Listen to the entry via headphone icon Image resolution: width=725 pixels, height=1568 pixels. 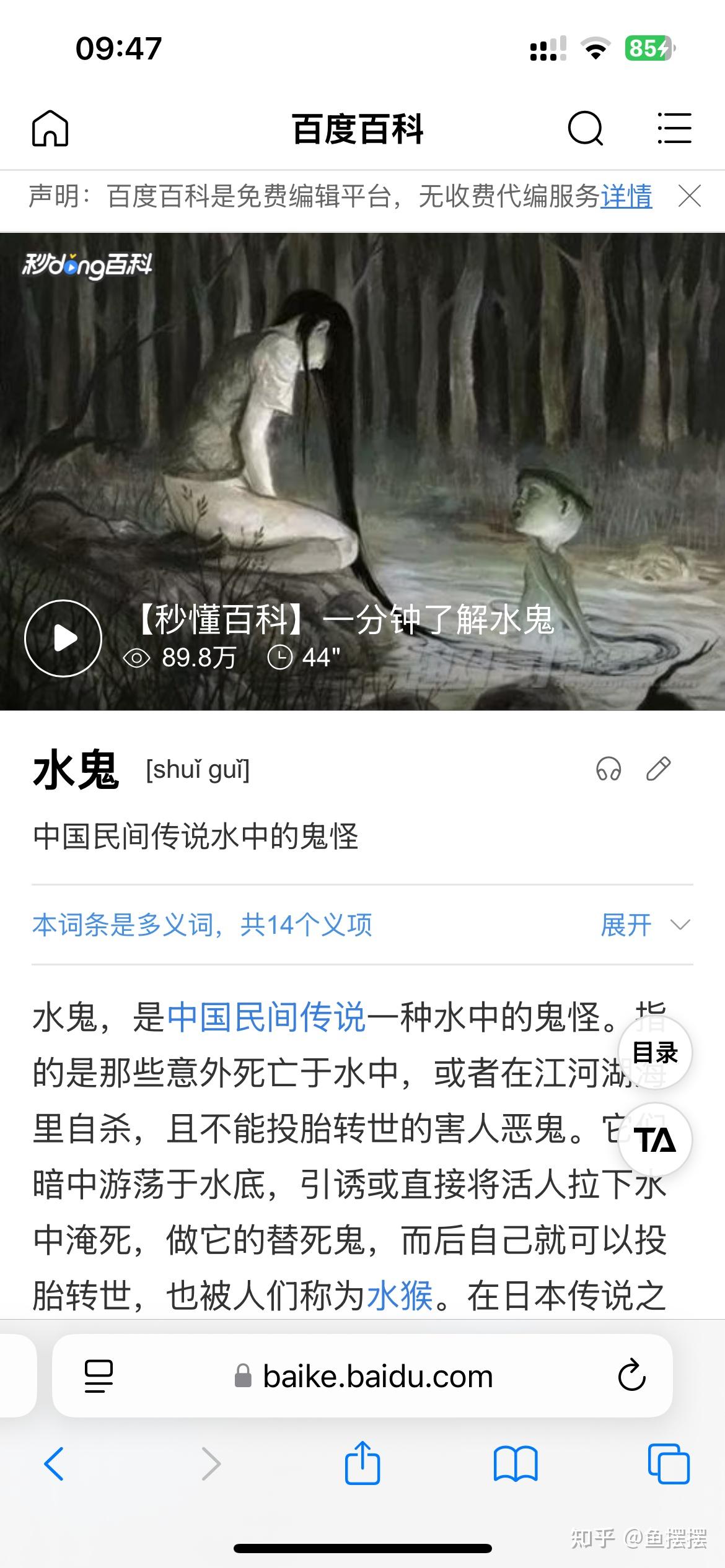608,769
